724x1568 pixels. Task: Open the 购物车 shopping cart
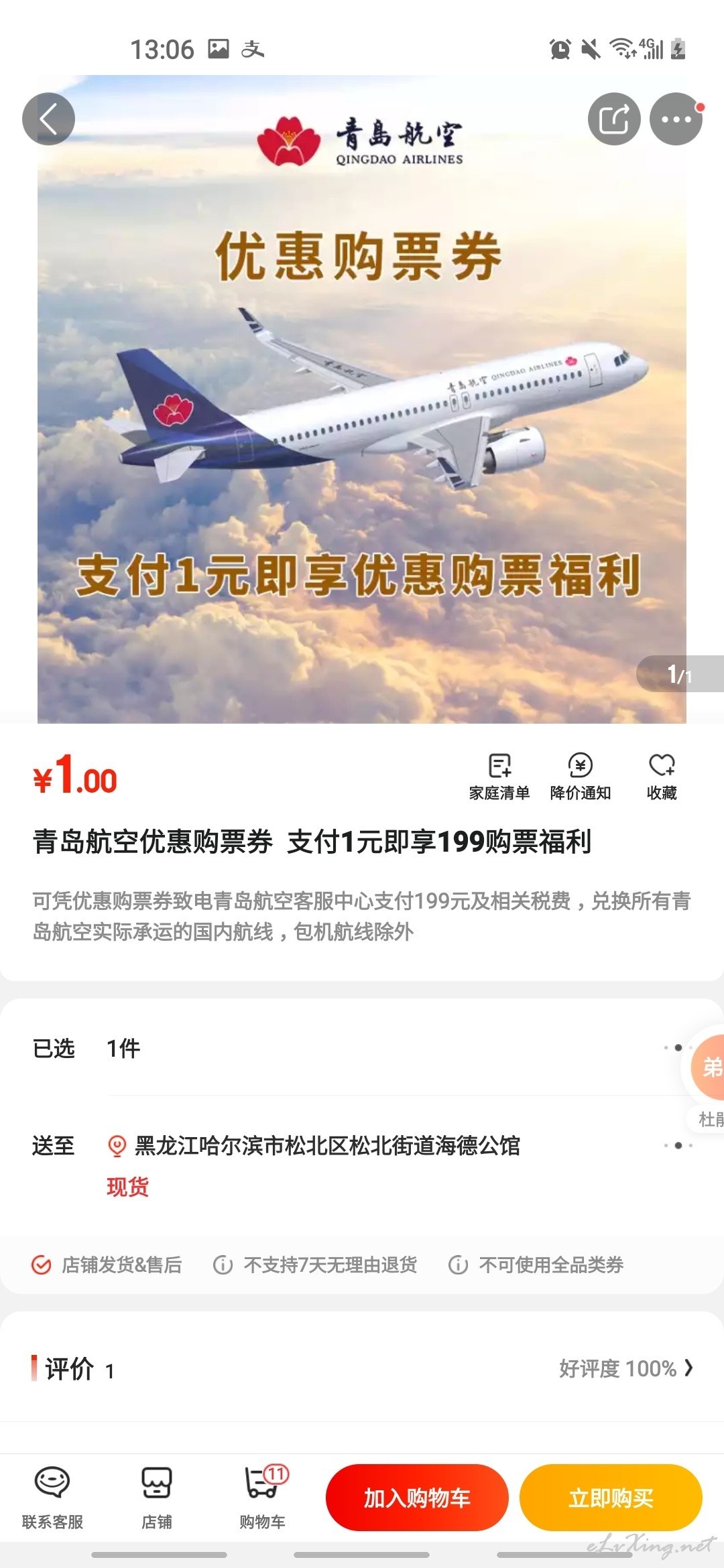point(263,1498)
